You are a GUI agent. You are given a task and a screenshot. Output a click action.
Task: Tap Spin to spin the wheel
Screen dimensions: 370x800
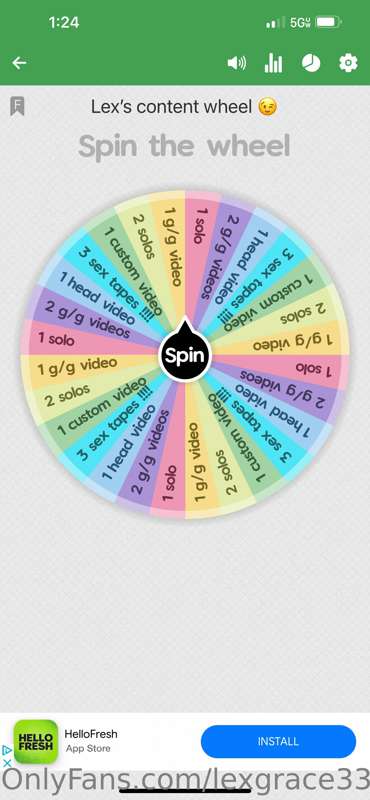pos(185,355)
